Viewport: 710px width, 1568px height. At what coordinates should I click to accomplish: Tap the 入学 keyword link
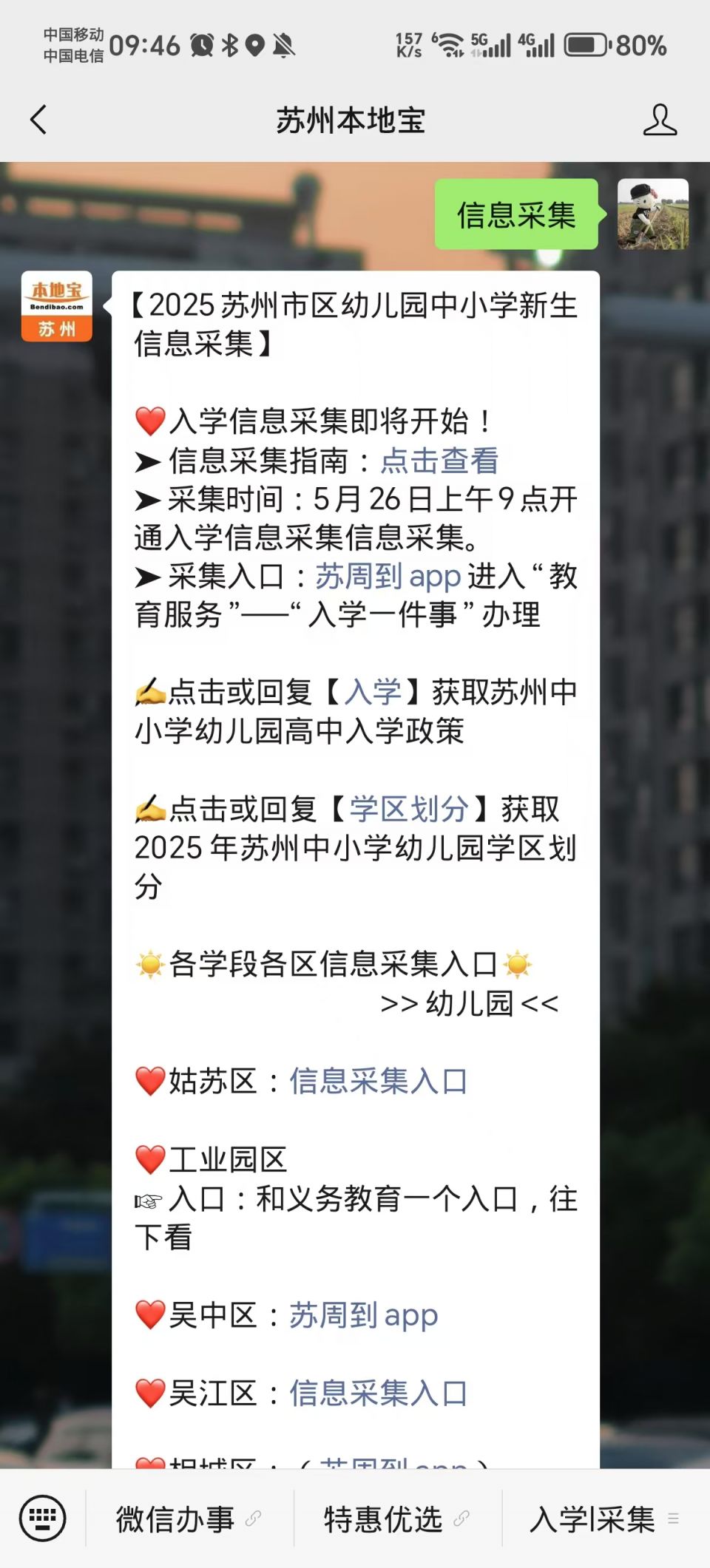point(373,693)
